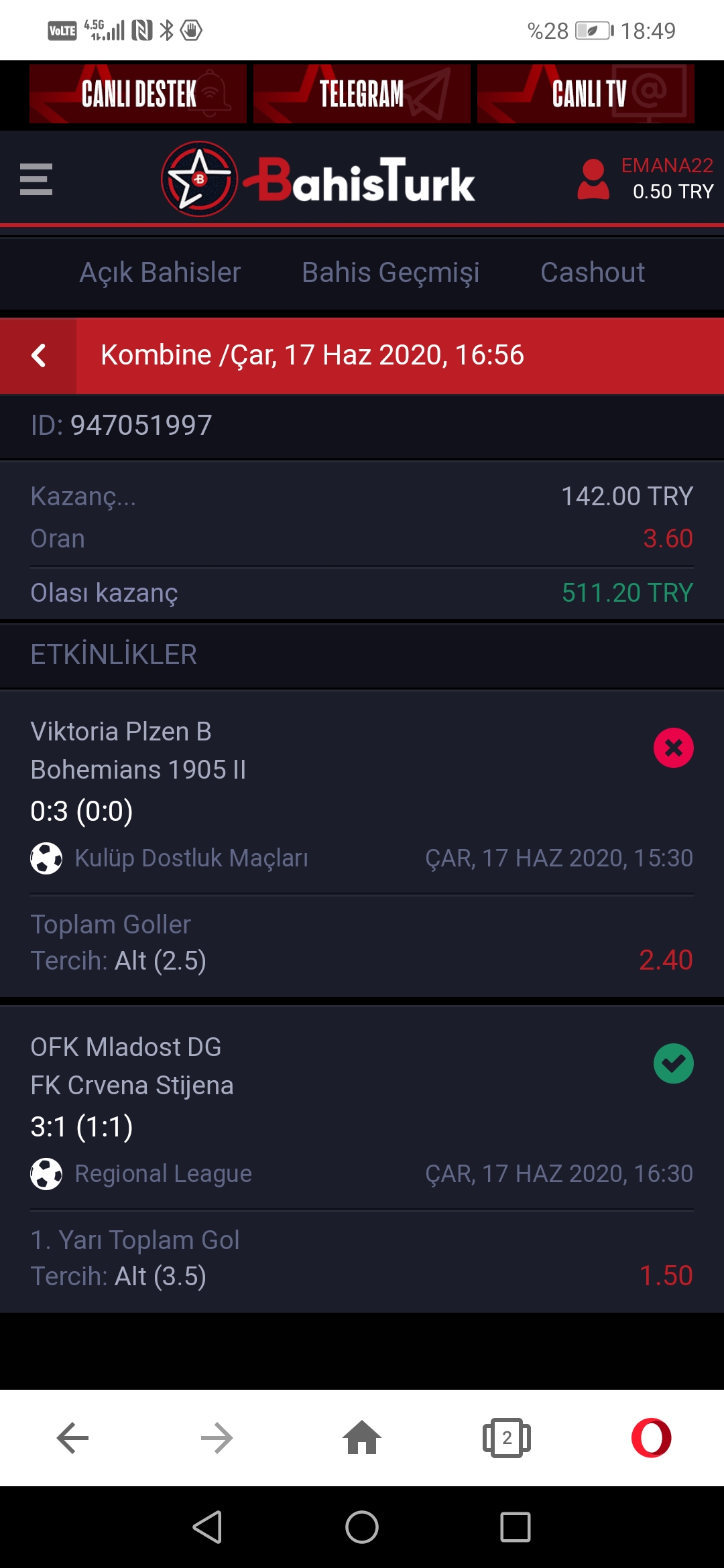Go back from the Kombine bet details
The image size is (724, 1568).
(x=38, y=355)
